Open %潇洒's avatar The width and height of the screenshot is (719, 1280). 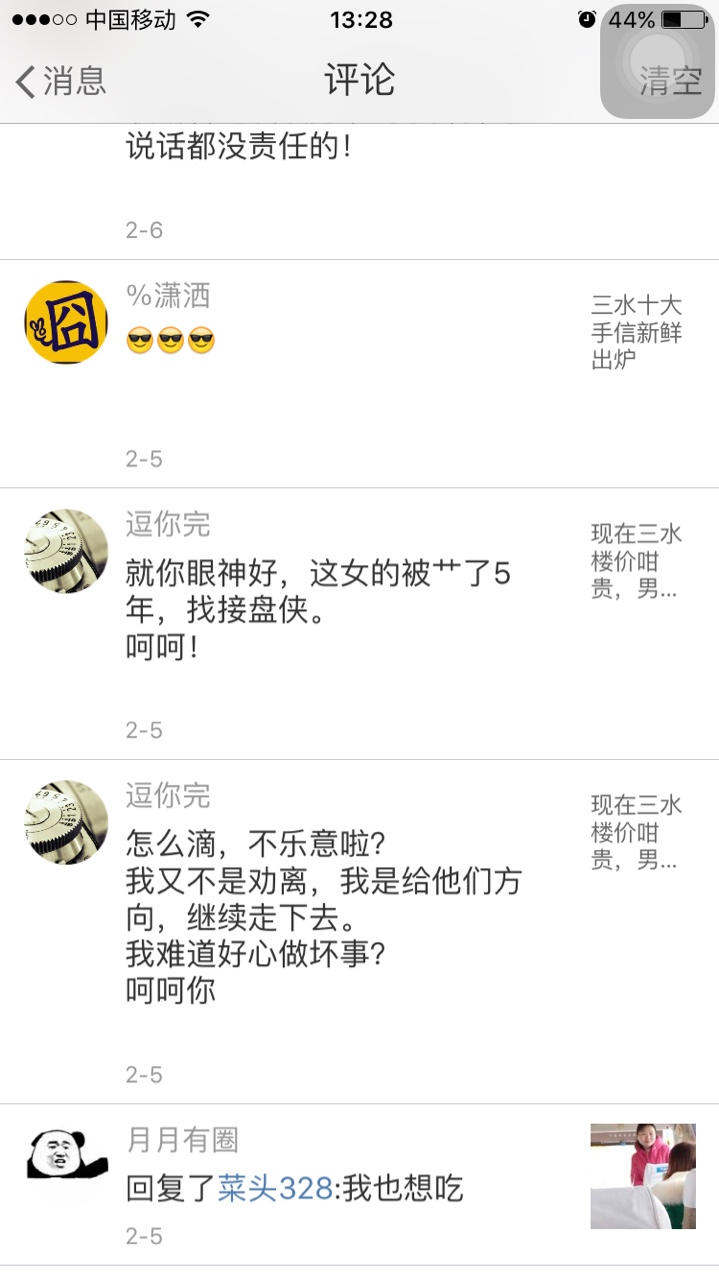pos(66,322)
